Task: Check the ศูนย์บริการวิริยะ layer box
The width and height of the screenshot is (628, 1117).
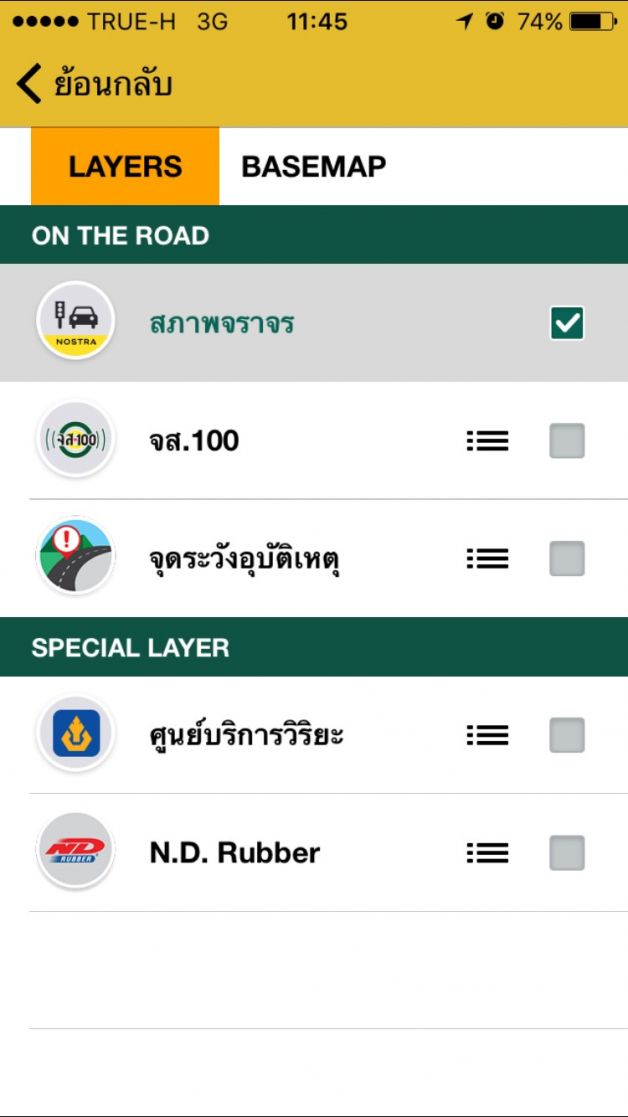Action: tap(567, 735)
